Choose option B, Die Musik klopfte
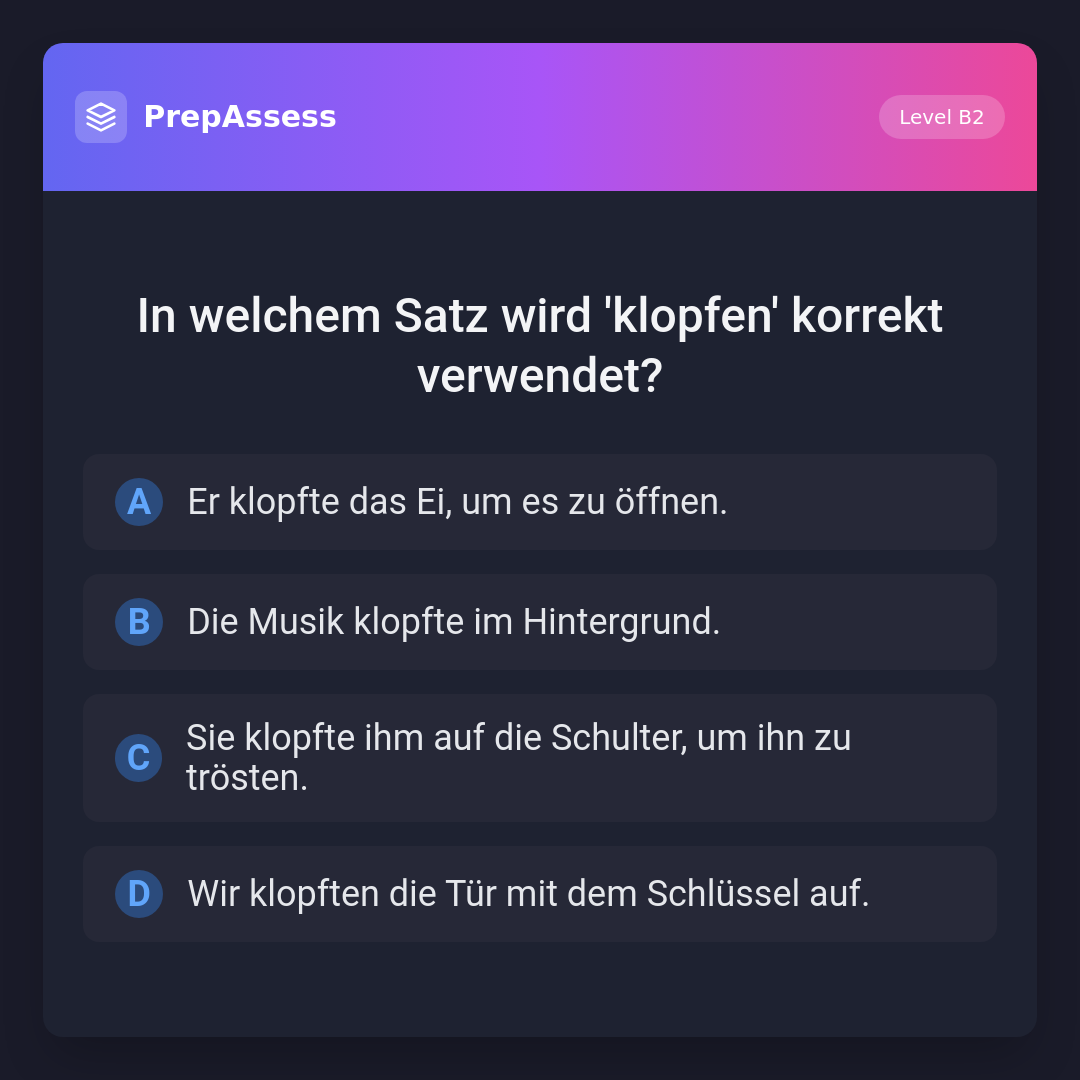 pyautogui.click(x=540, y=622)
